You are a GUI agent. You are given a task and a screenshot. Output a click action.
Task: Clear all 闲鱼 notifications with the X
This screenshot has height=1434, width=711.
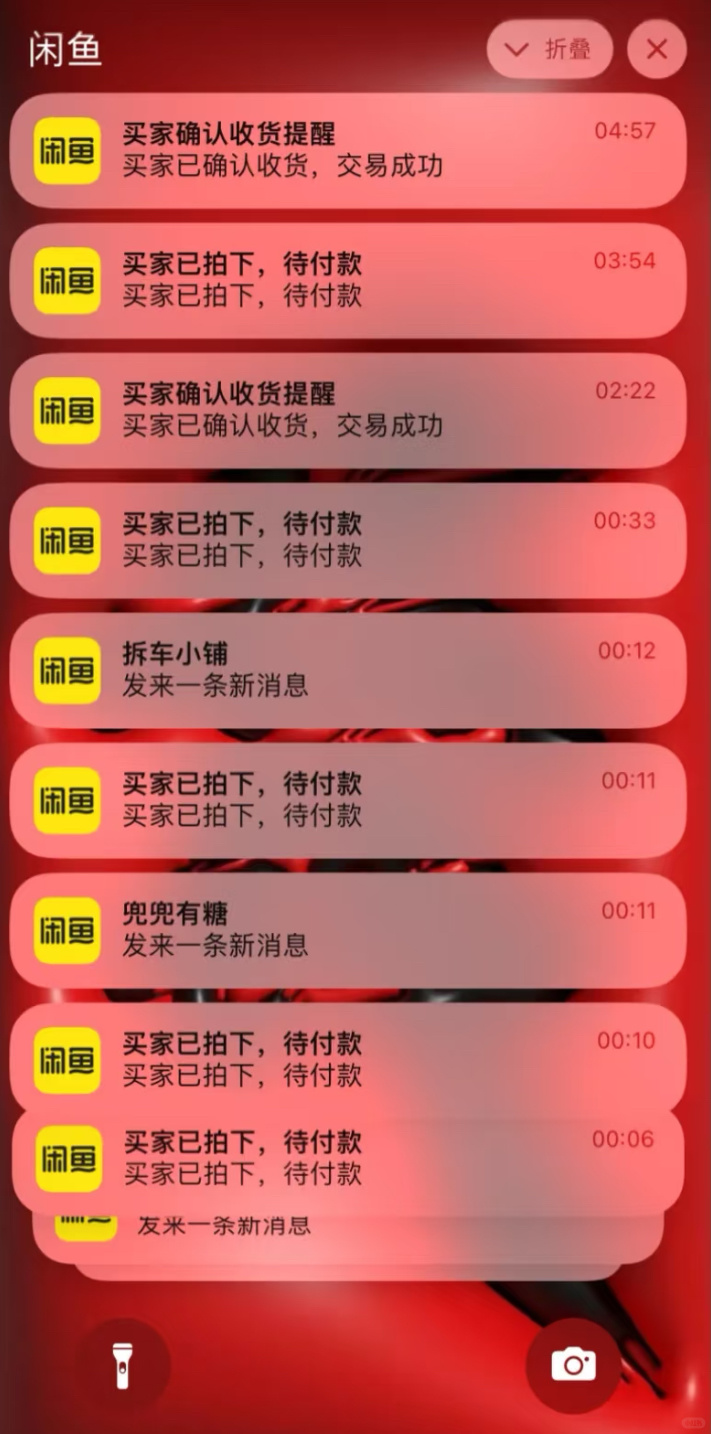pyautogui.click(x=657, y=50)
